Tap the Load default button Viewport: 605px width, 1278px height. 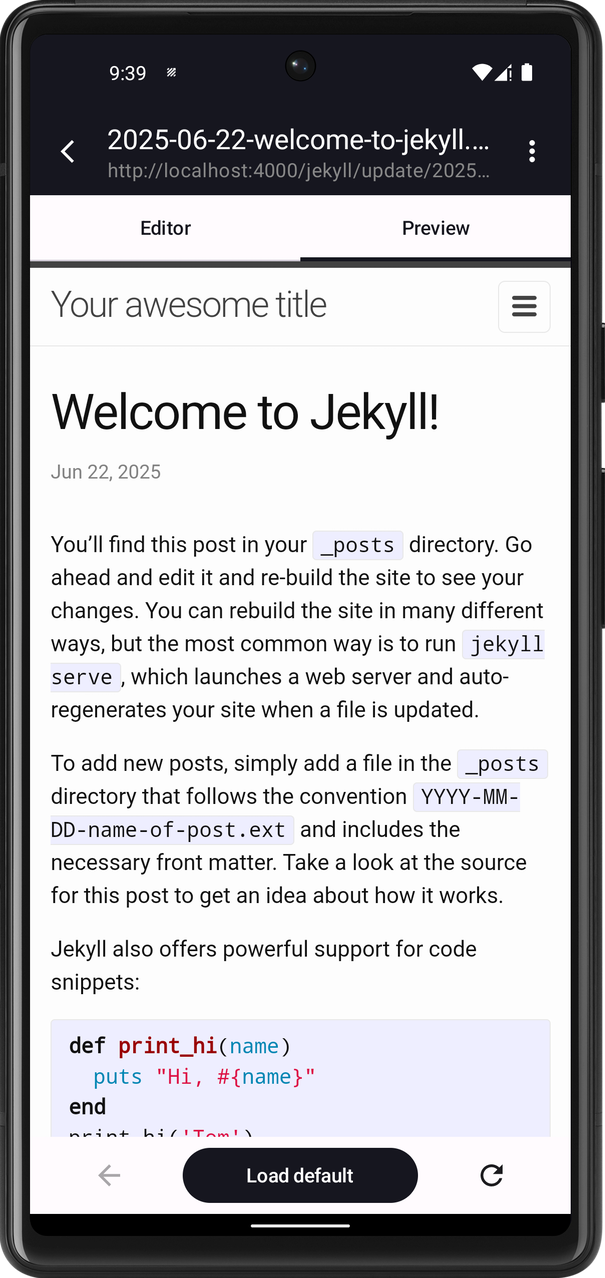click(x=300, y=1175)
